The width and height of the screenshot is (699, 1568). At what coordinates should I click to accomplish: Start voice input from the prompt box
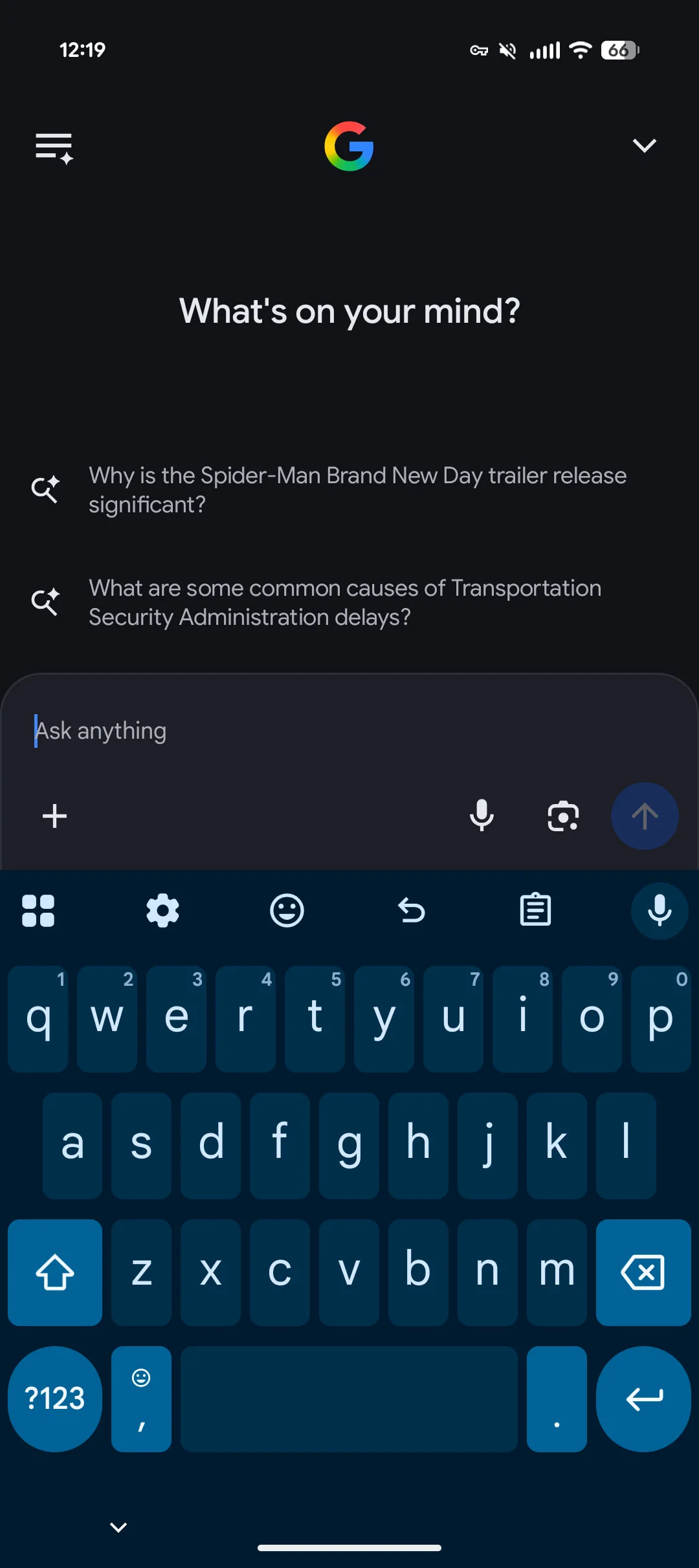coord(482,816)
